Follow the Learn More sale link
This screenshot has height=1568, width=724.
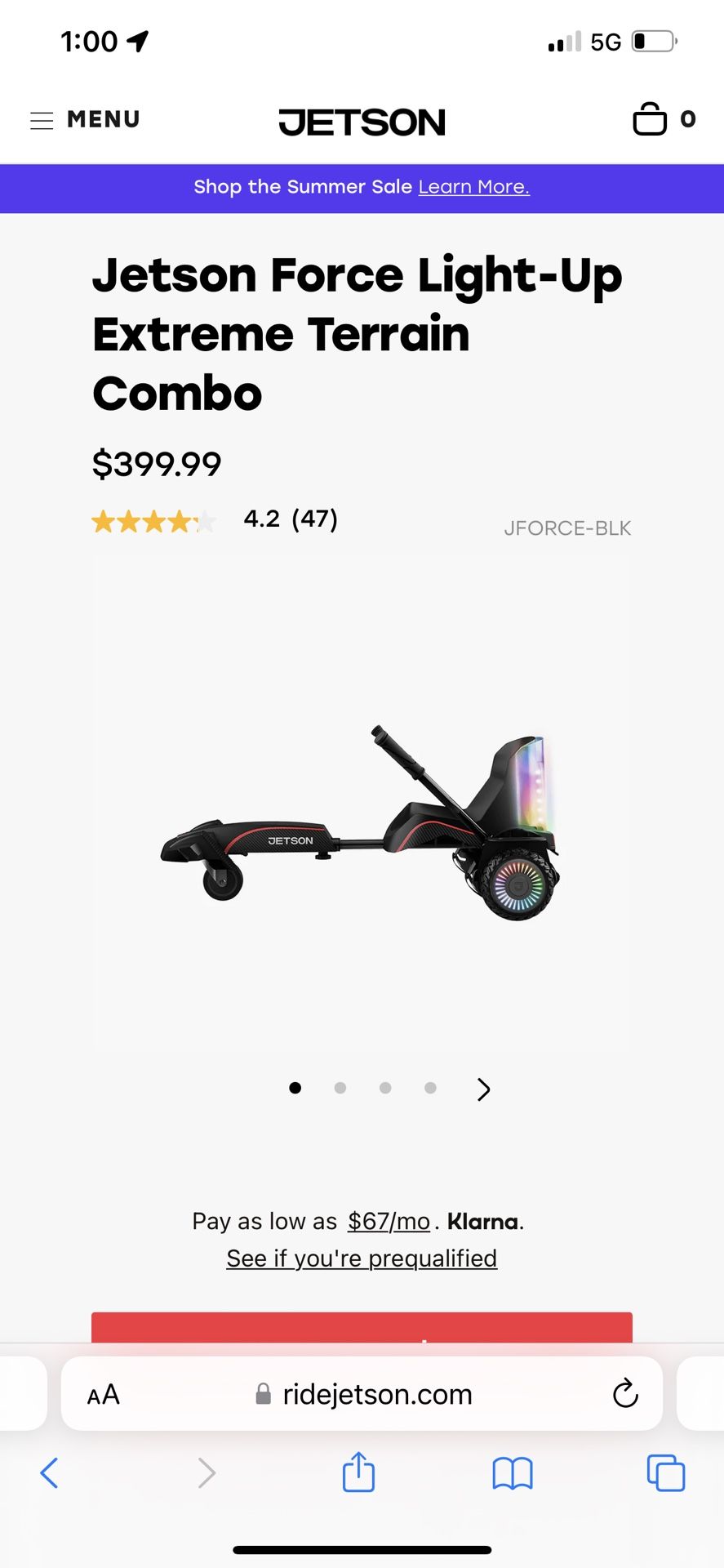[473, 187]
